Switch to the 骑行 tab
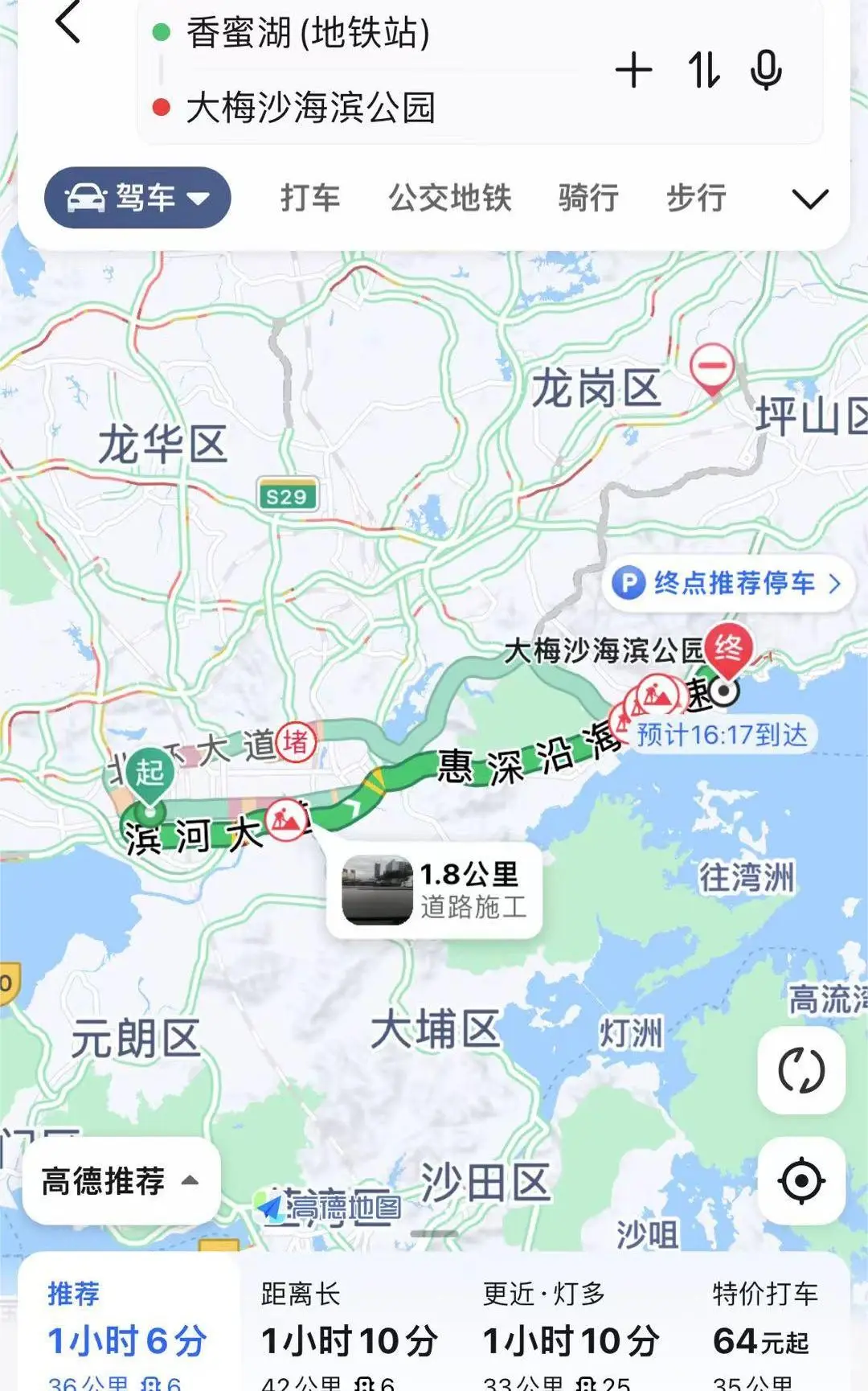The height and width of the screenshot is (1391, 868). pyautogui.click(x=588, y=198)
